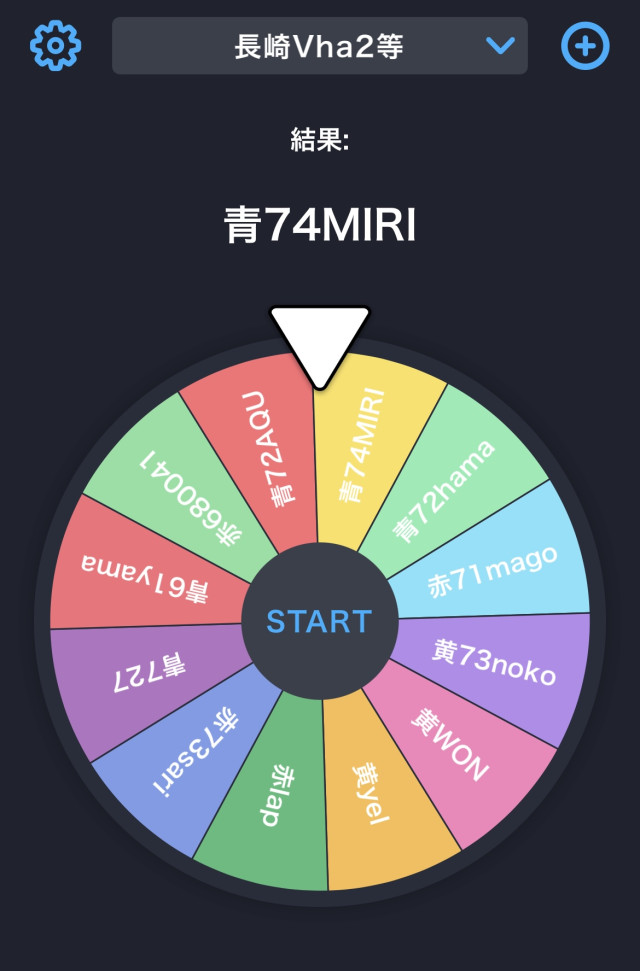Add a new roulette with the plus icon
Image resolution: width=640 pixels, height=971 pixels.
585,45
